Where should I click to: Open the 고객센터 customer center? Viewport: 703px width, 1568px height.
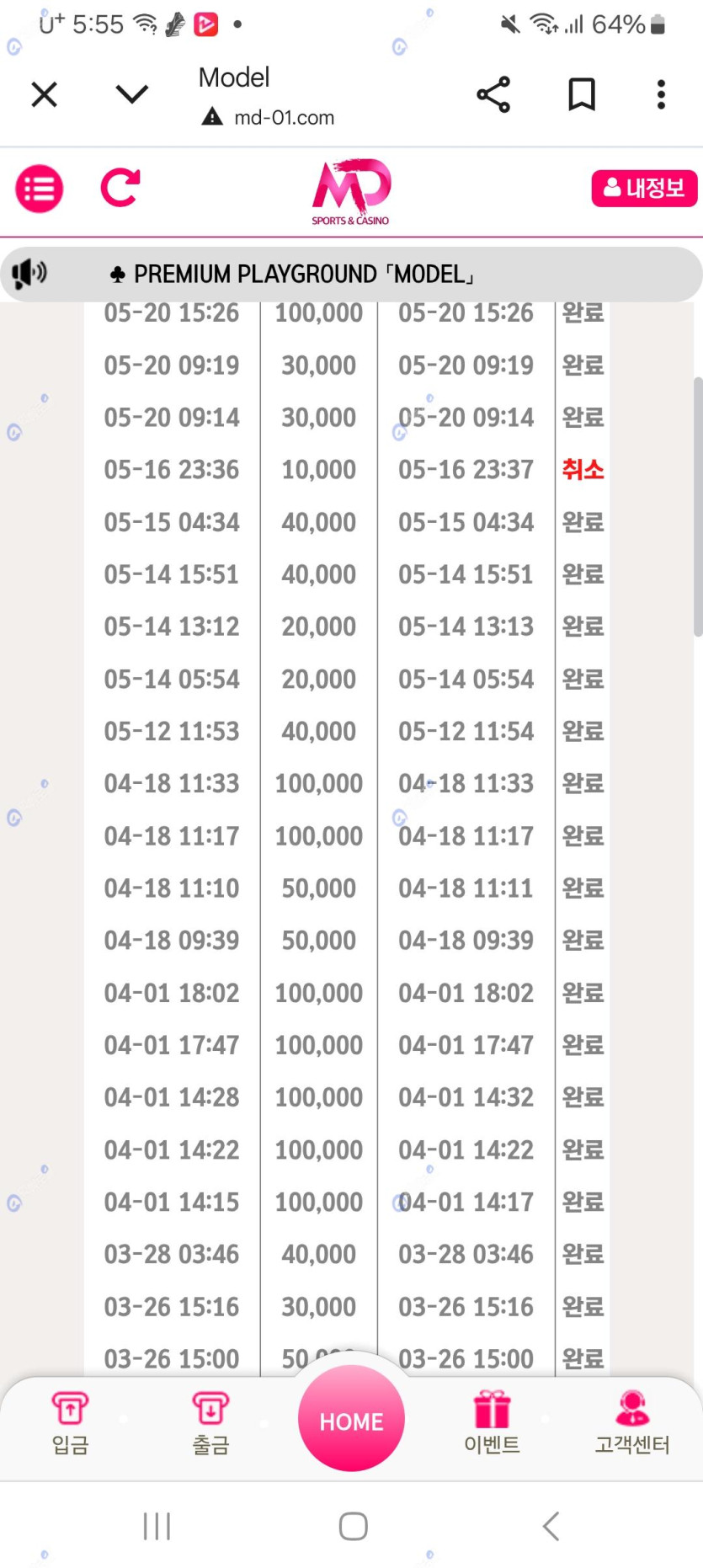[x=632, y=1423]
